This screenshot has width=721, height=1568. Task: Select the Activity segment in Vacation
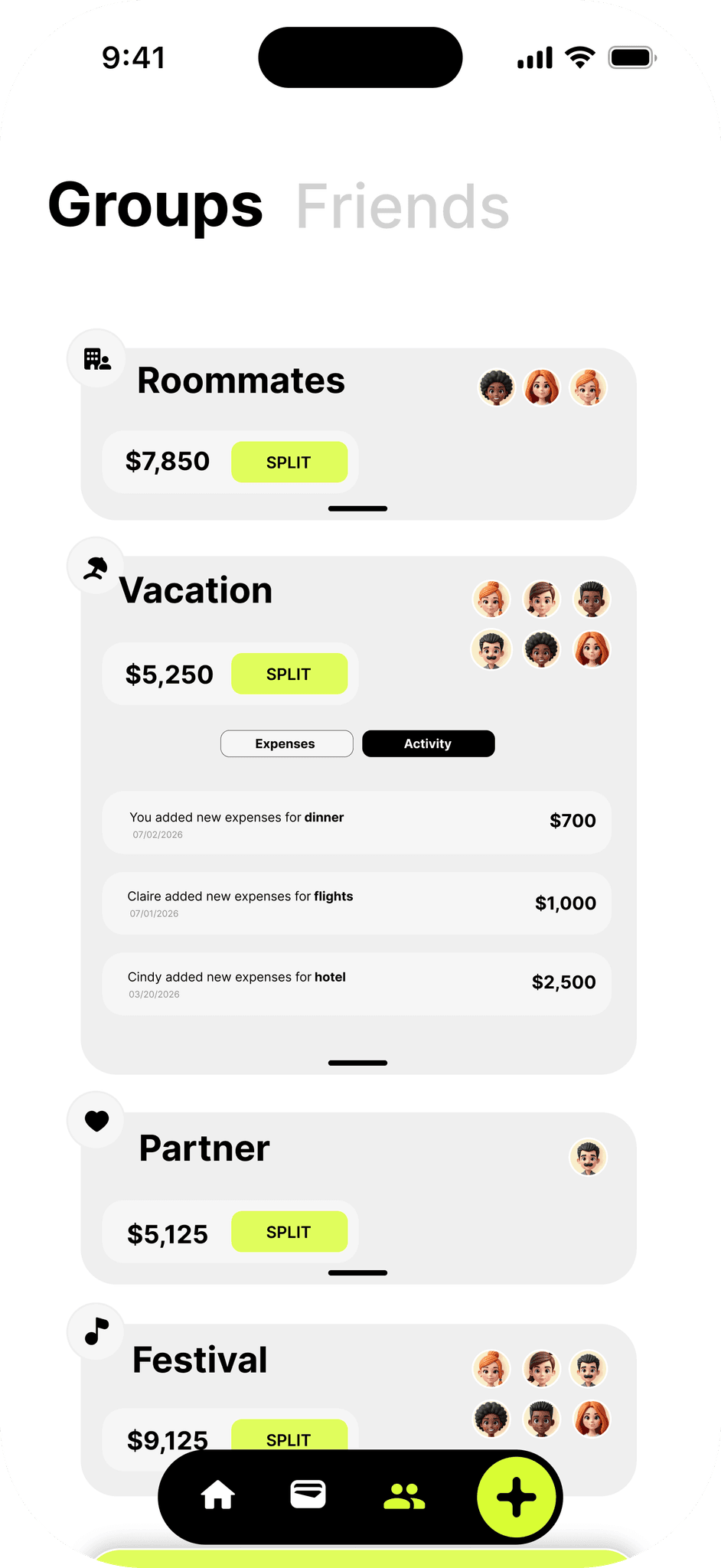[x=429, y=743]
